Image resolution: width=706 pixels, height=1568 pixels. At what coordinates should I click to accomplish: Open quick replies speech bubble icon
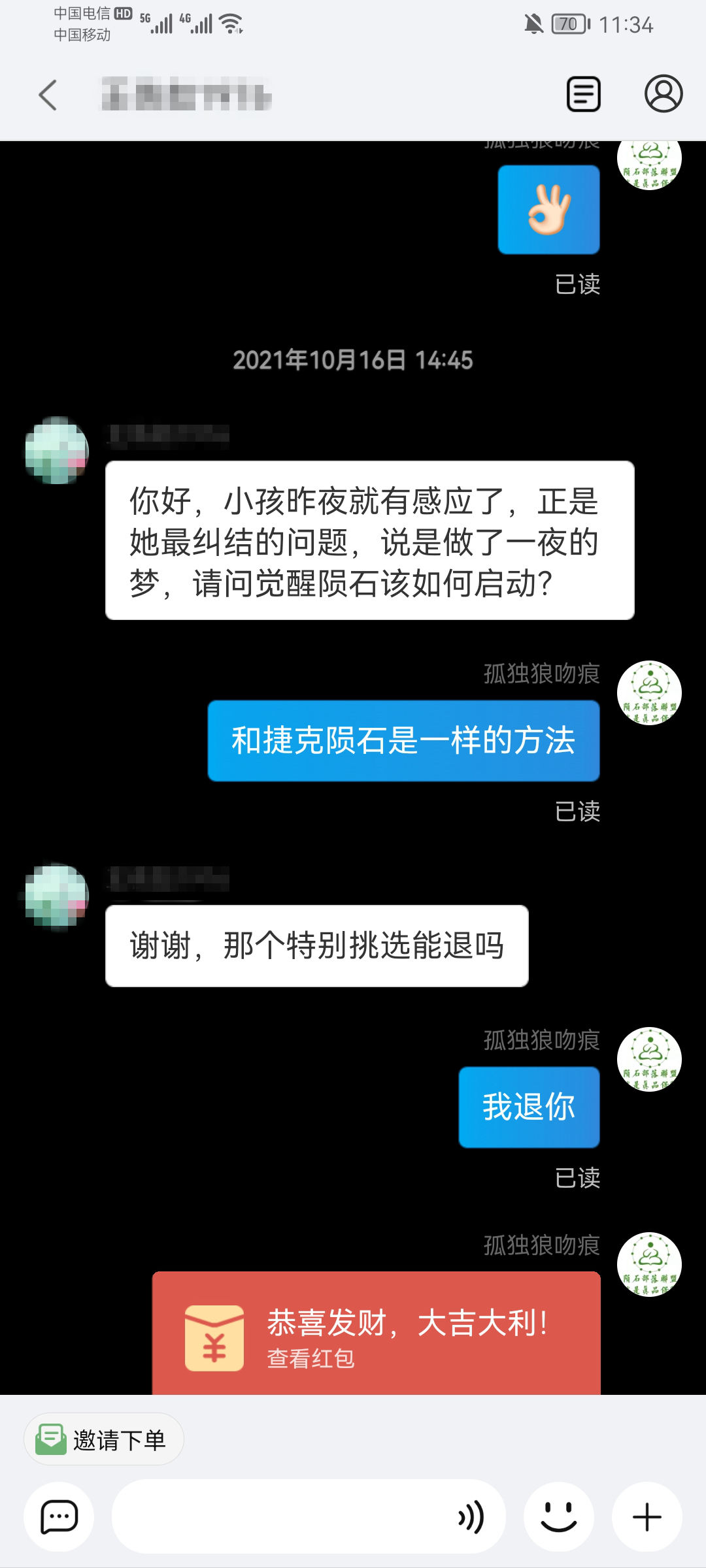[59, 1517]
